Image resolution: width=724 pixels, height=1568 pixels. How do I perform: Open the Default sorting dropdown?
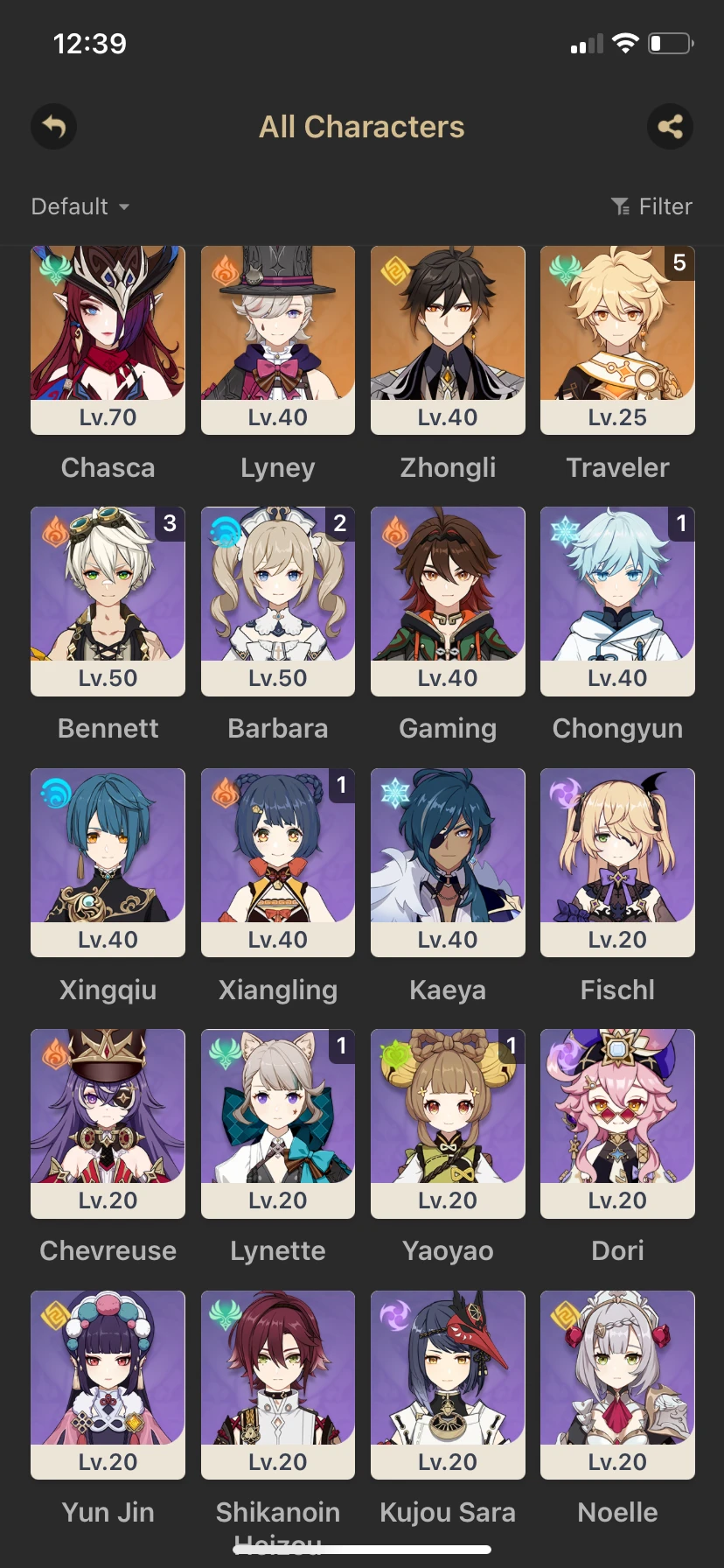coord(79,206)
